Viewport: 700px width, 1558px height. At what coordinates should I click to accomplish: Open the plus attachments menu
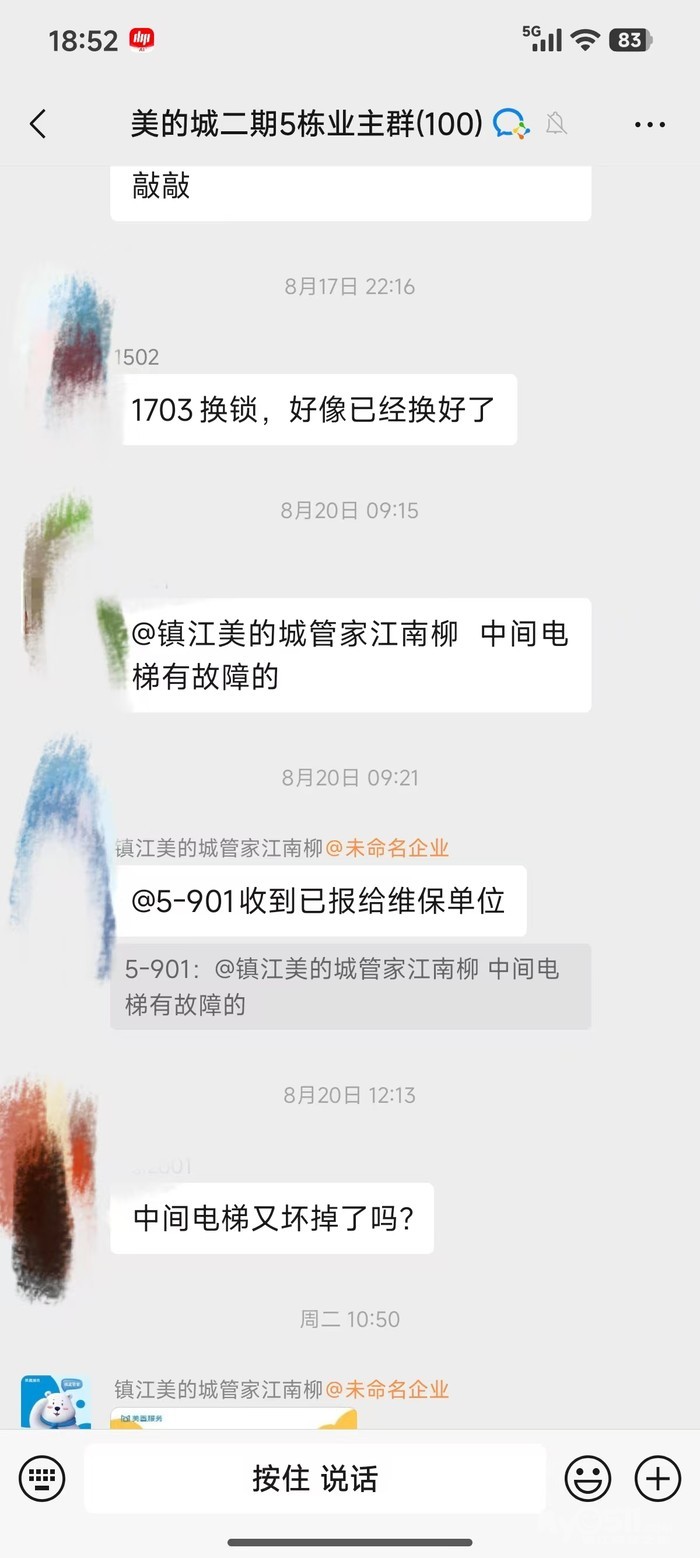658,1478
